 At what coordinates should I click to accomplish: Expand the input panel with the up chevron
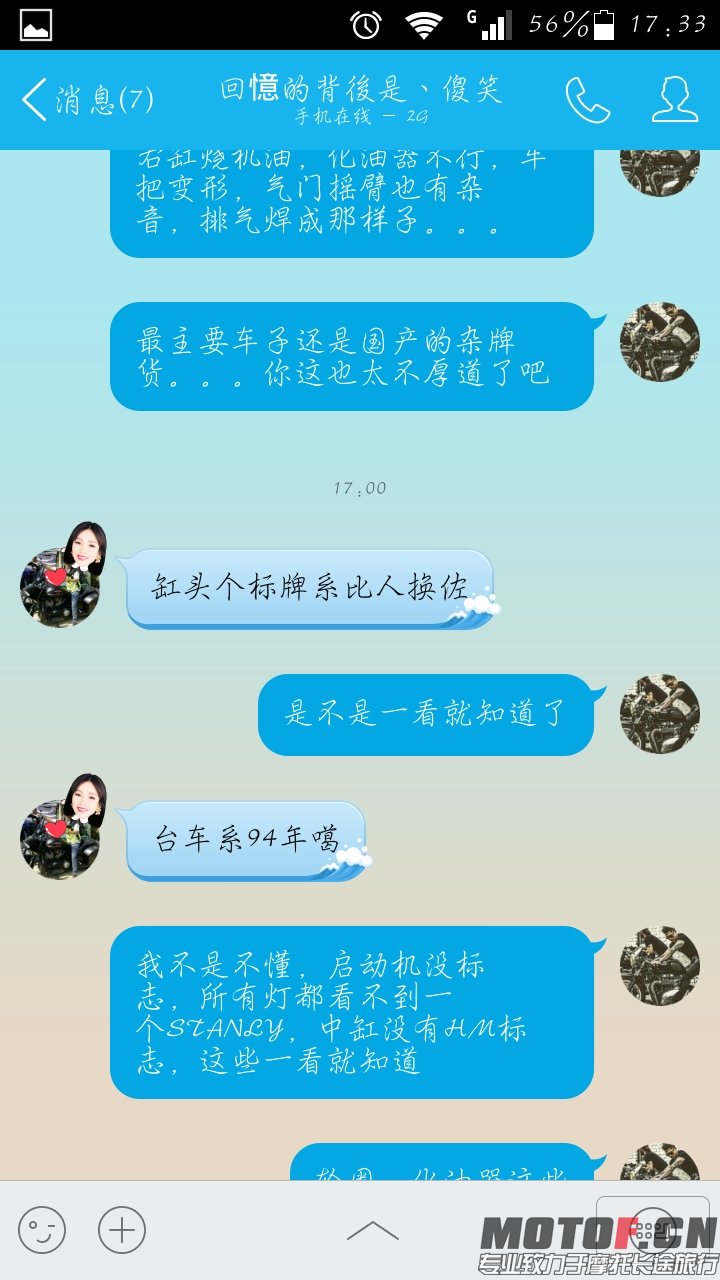click(x=372, y=1230)
